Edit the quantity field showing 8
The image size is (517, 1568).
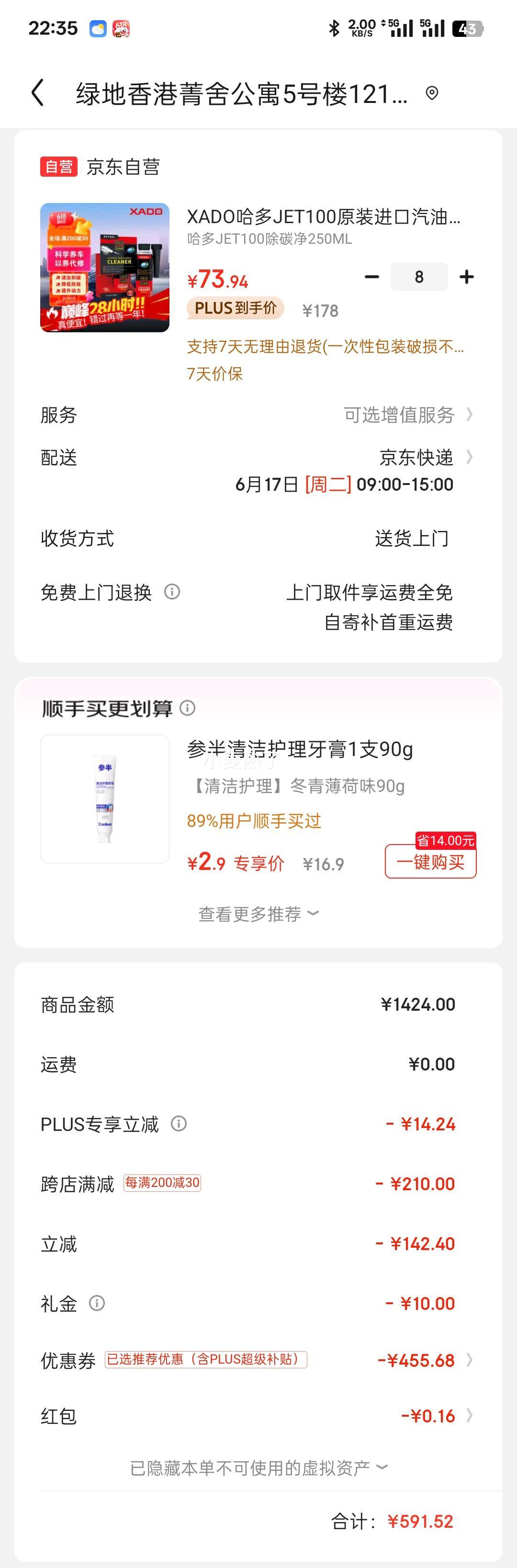coord(419,277)
